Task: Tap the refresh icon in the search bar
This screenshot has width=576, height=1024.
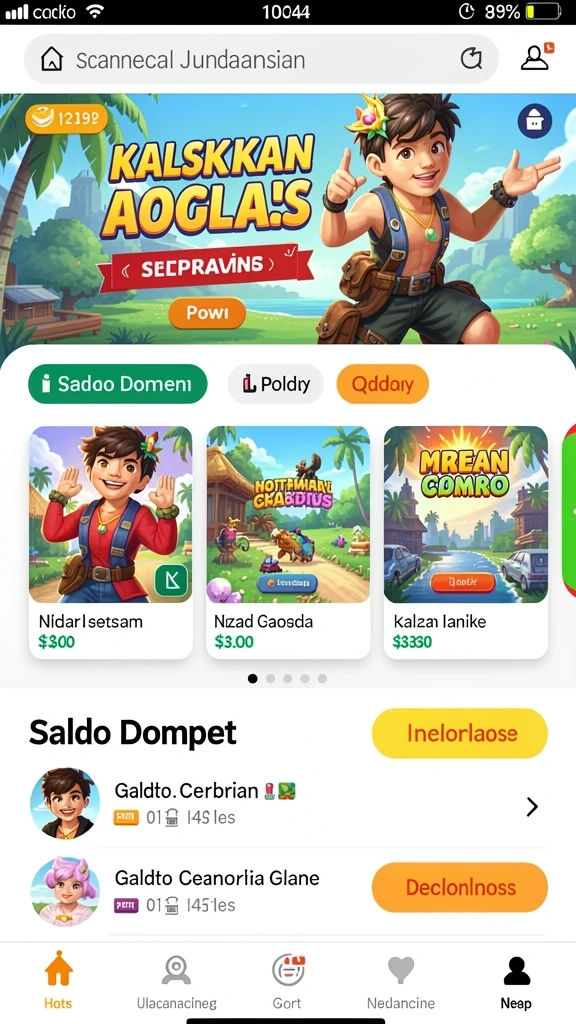Action: click(x=470, y=59)
